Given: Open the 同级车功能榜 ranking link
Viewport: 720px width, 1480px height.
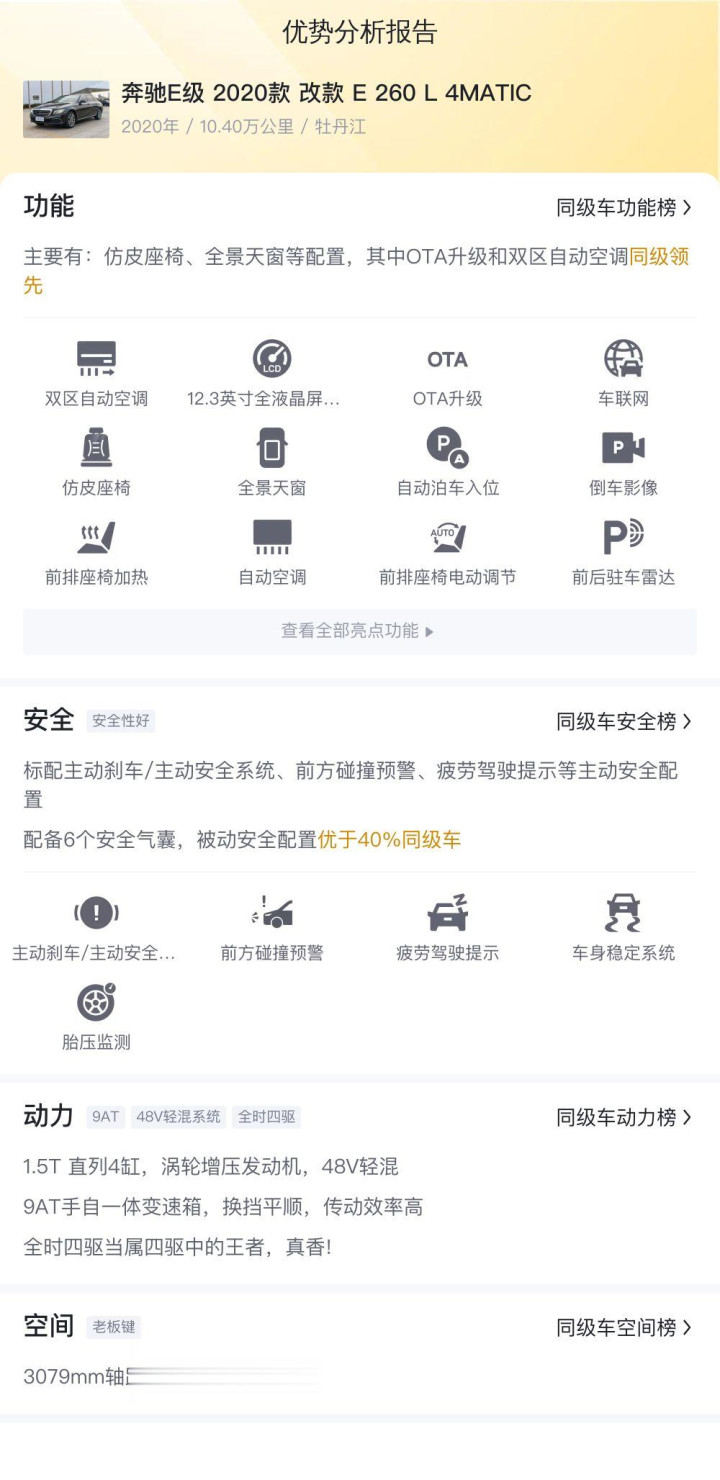Looking at the screenshot, I should click(624, 207).
